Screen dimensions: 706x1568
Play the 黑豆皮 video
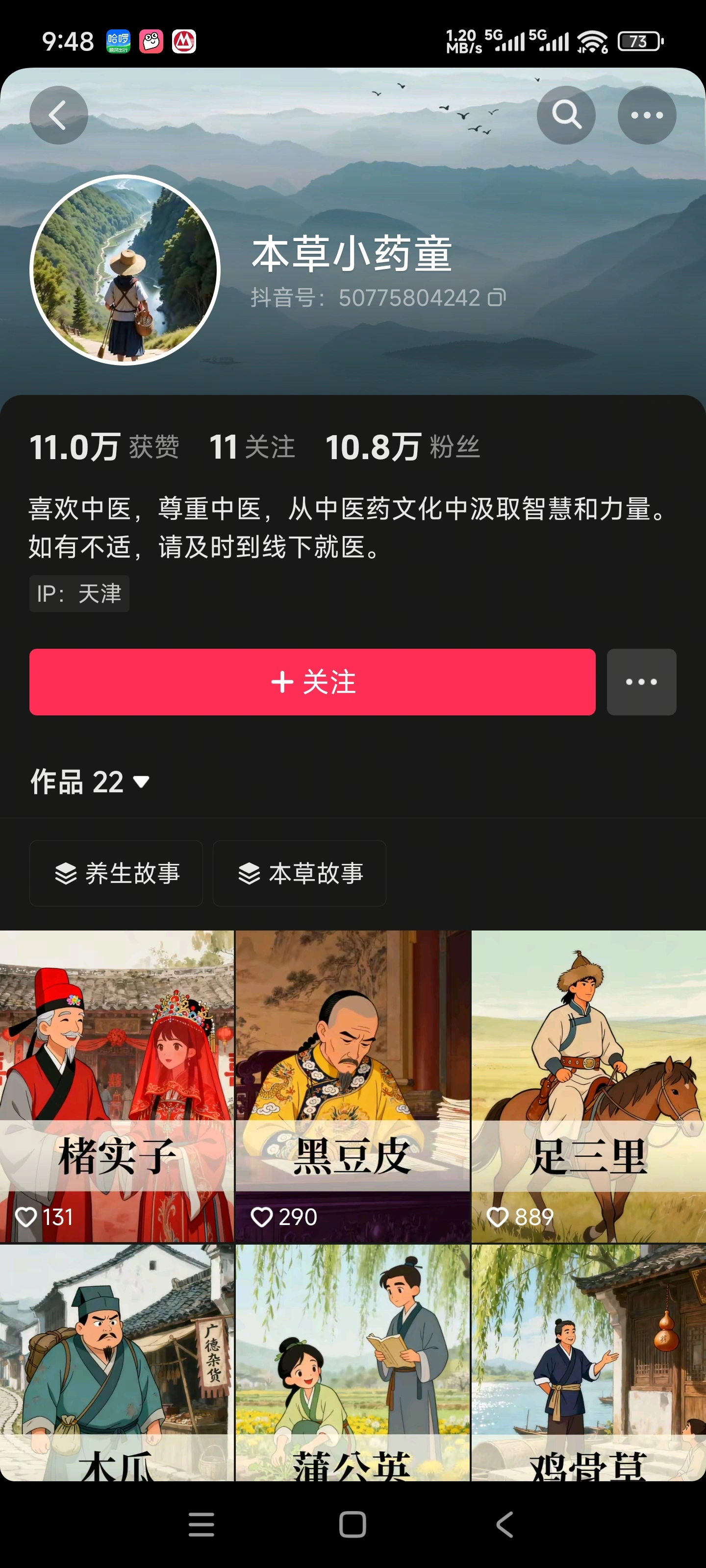pyautogui.click(x=353, y=1086)
